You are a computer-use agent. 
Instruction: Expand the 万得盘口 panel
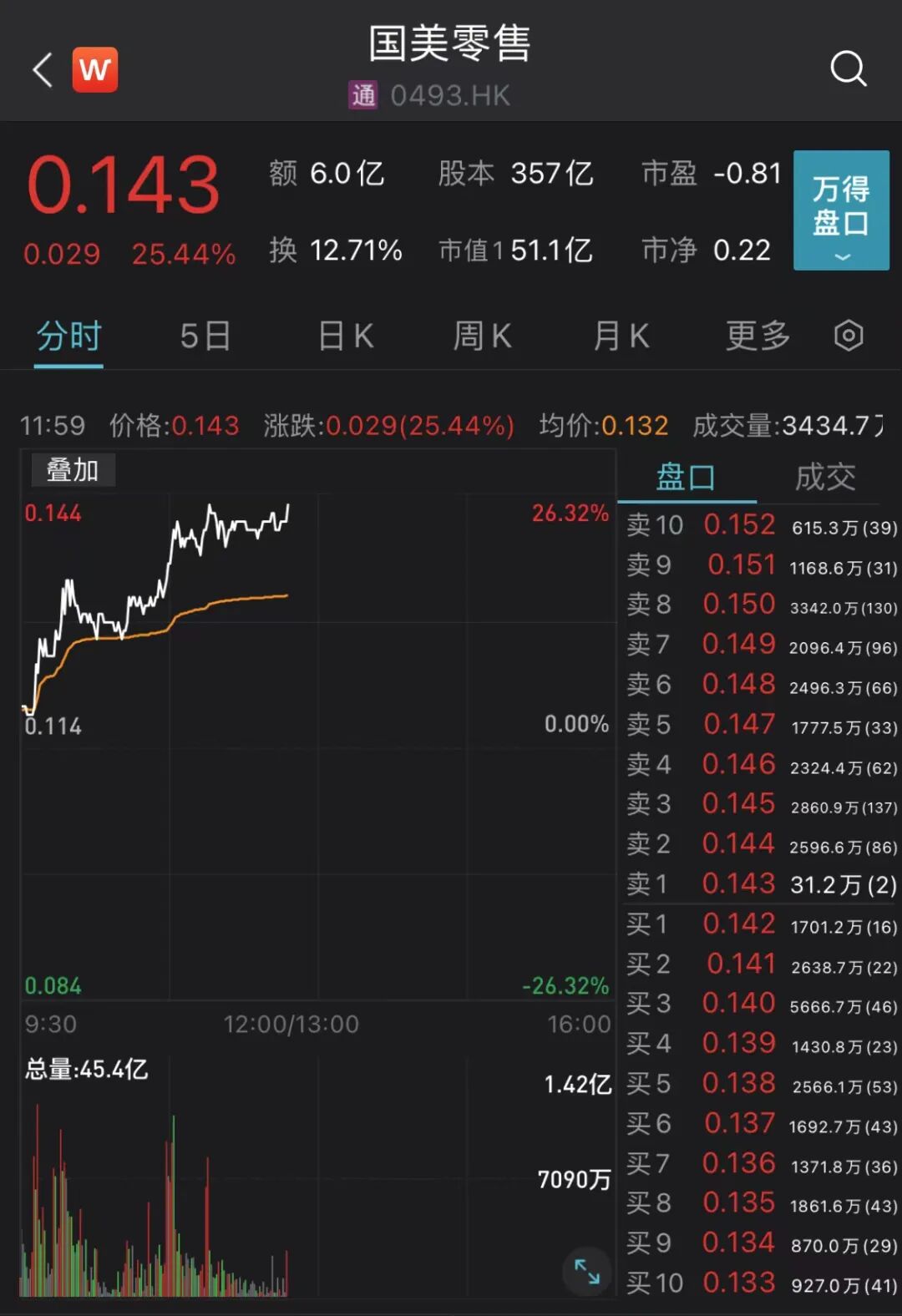[840, 210]
